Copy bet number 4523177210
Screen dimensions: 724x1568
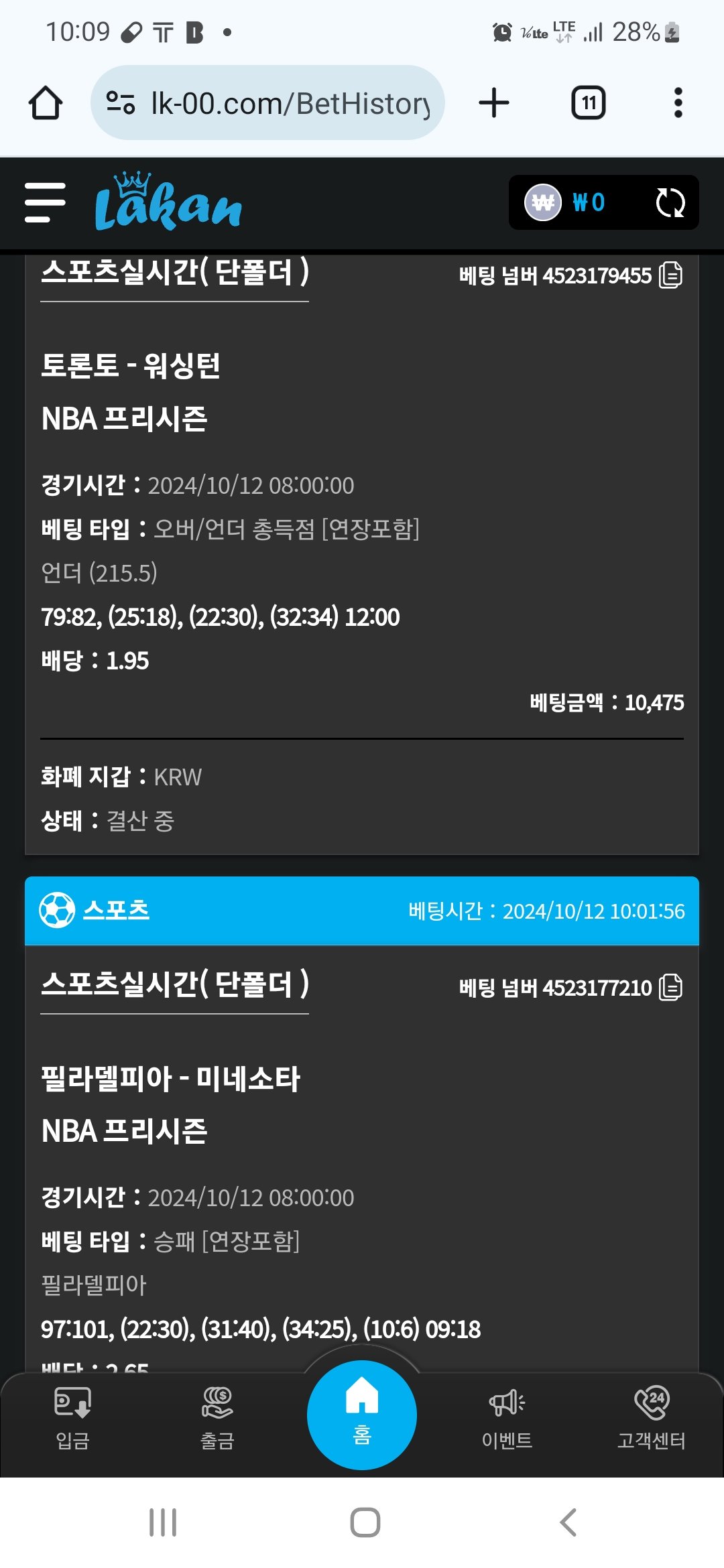670,987
